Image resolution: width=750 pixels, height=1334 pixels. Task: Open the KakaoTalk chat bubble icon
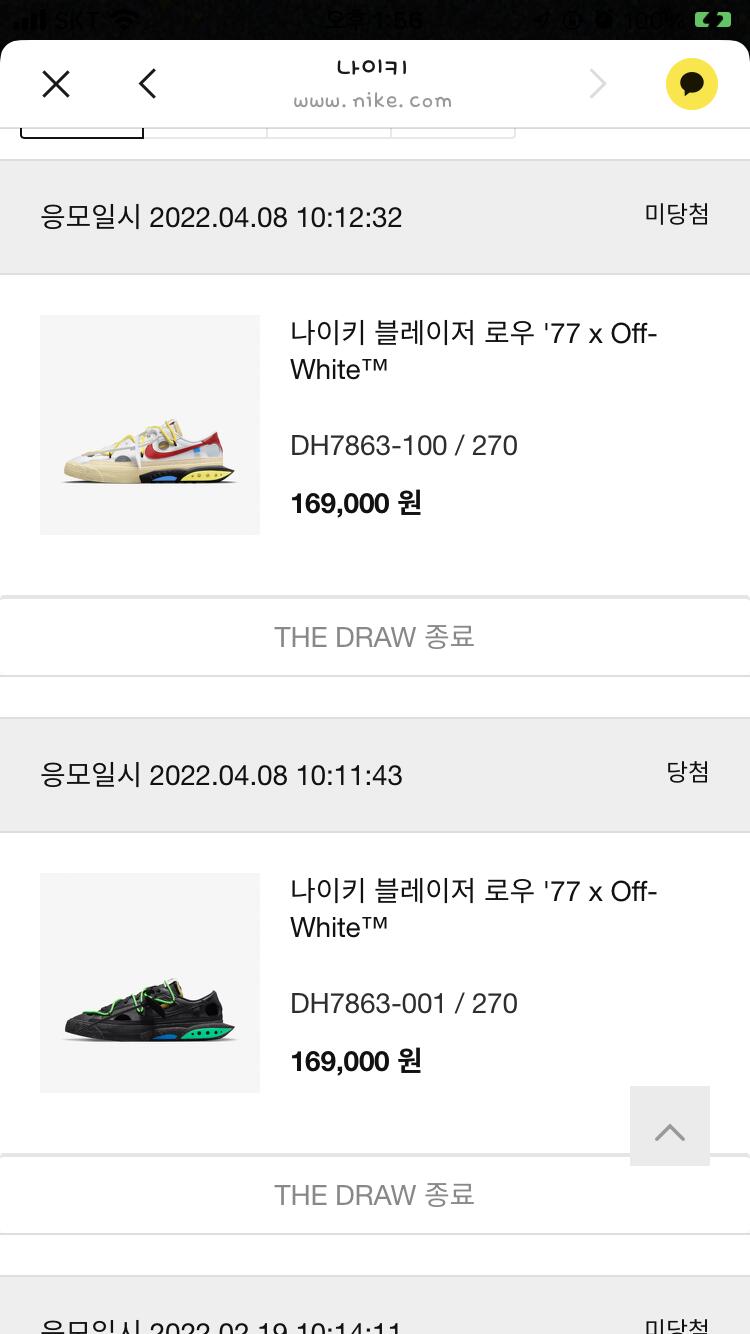click(x=692, y=84)
